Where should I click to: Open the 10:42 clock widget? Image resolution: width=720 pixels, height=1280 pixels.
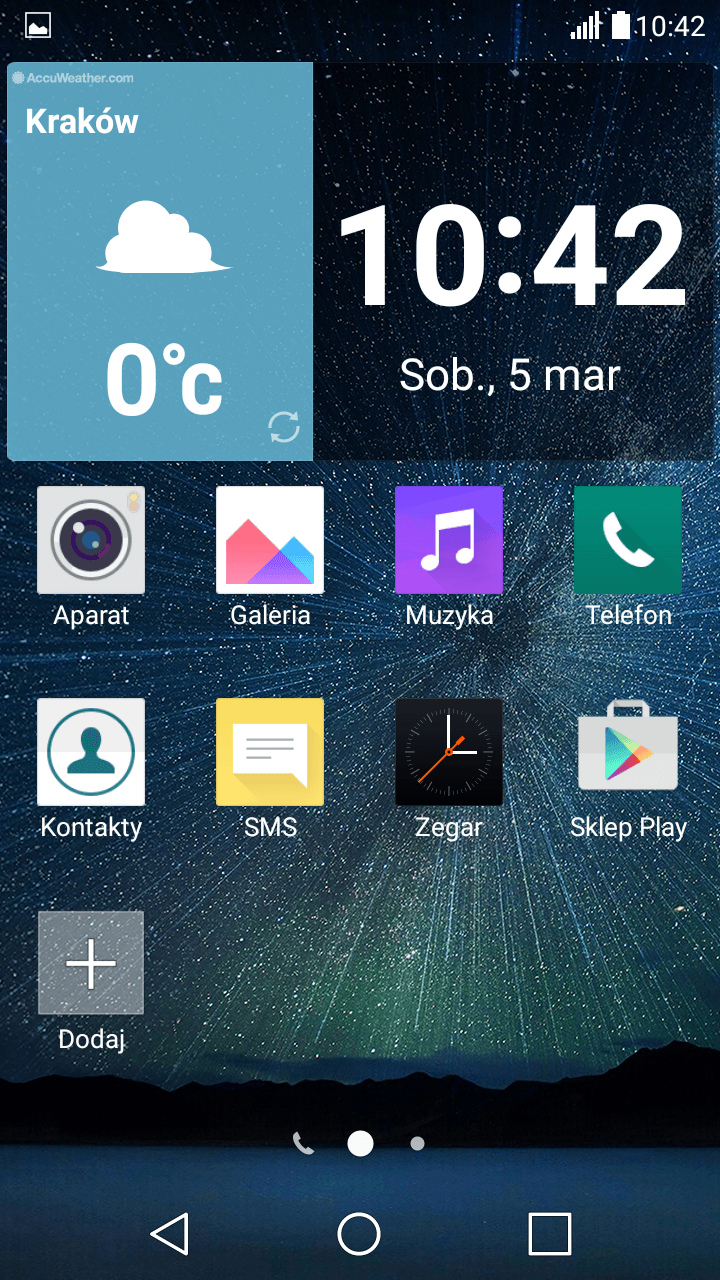pos(514,261)
